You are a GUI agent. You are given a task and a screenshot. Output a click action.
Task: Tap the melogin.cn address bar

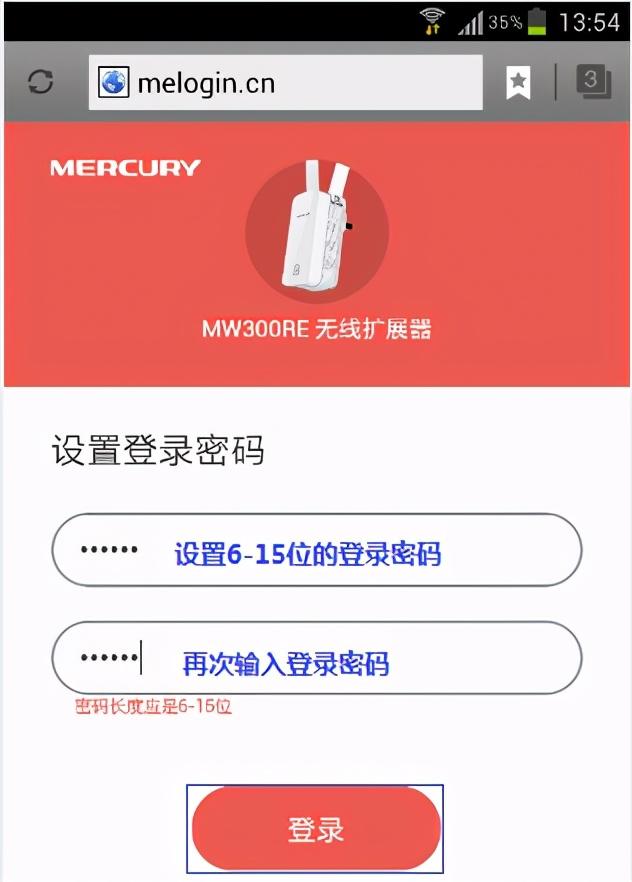[x=285, y=82]
